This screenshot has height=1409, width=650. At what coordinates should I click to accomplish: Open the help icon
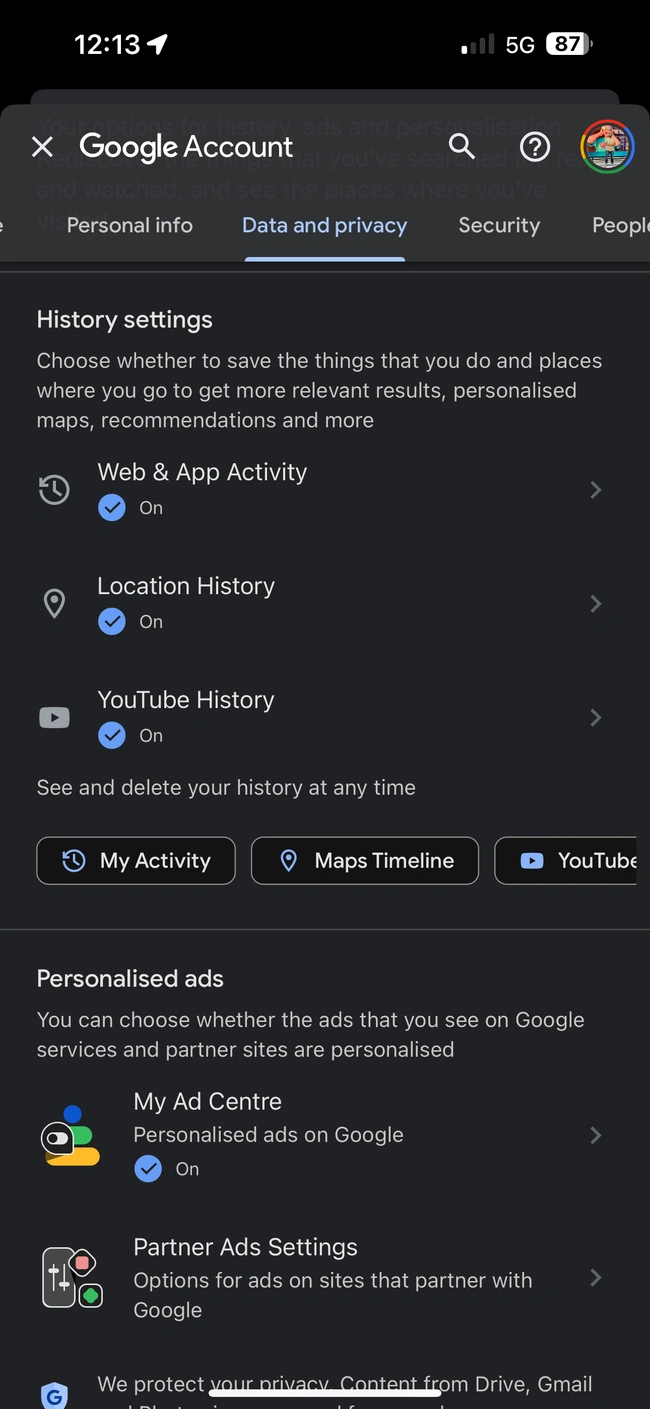click(535, 147)
